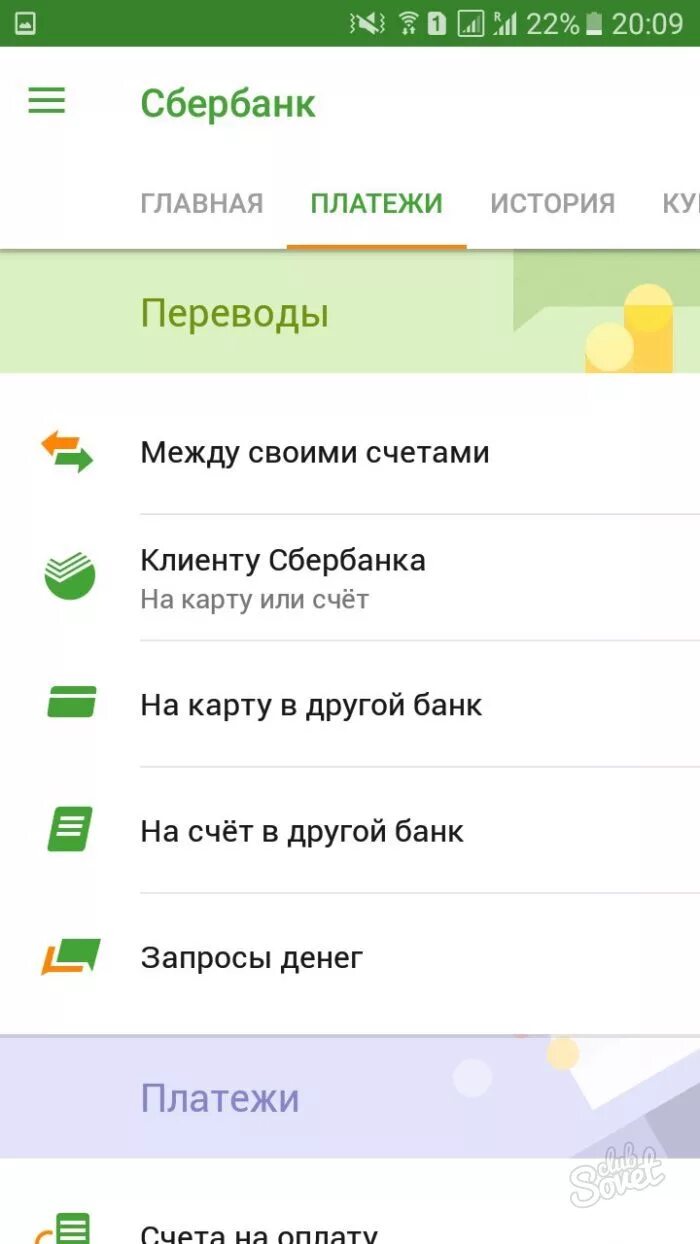The width and height of the screenshot is (700, 1244).
Task: Select На счёт в другой банк
Action: [x=302, y=831]
